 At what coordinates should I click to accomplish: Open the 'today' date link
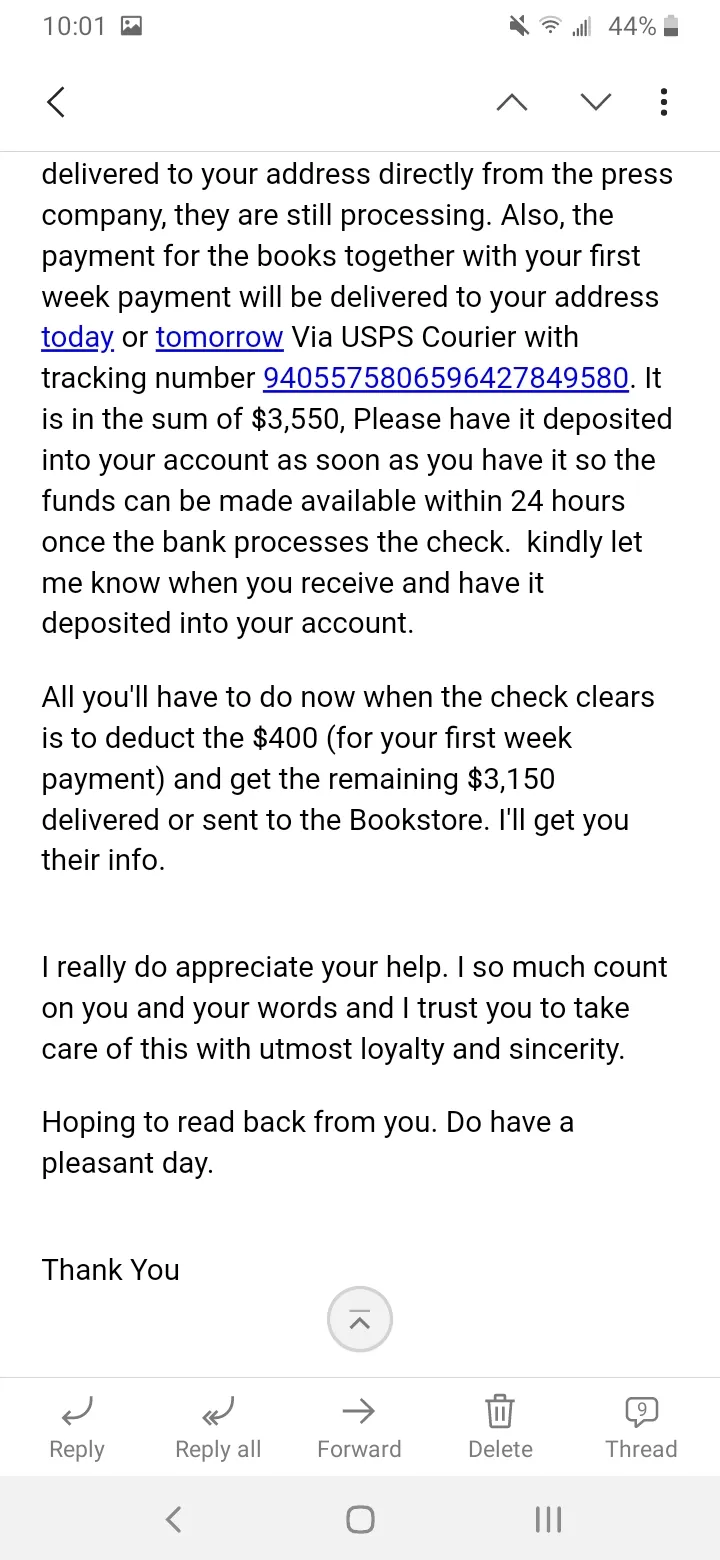click(77, 338)
